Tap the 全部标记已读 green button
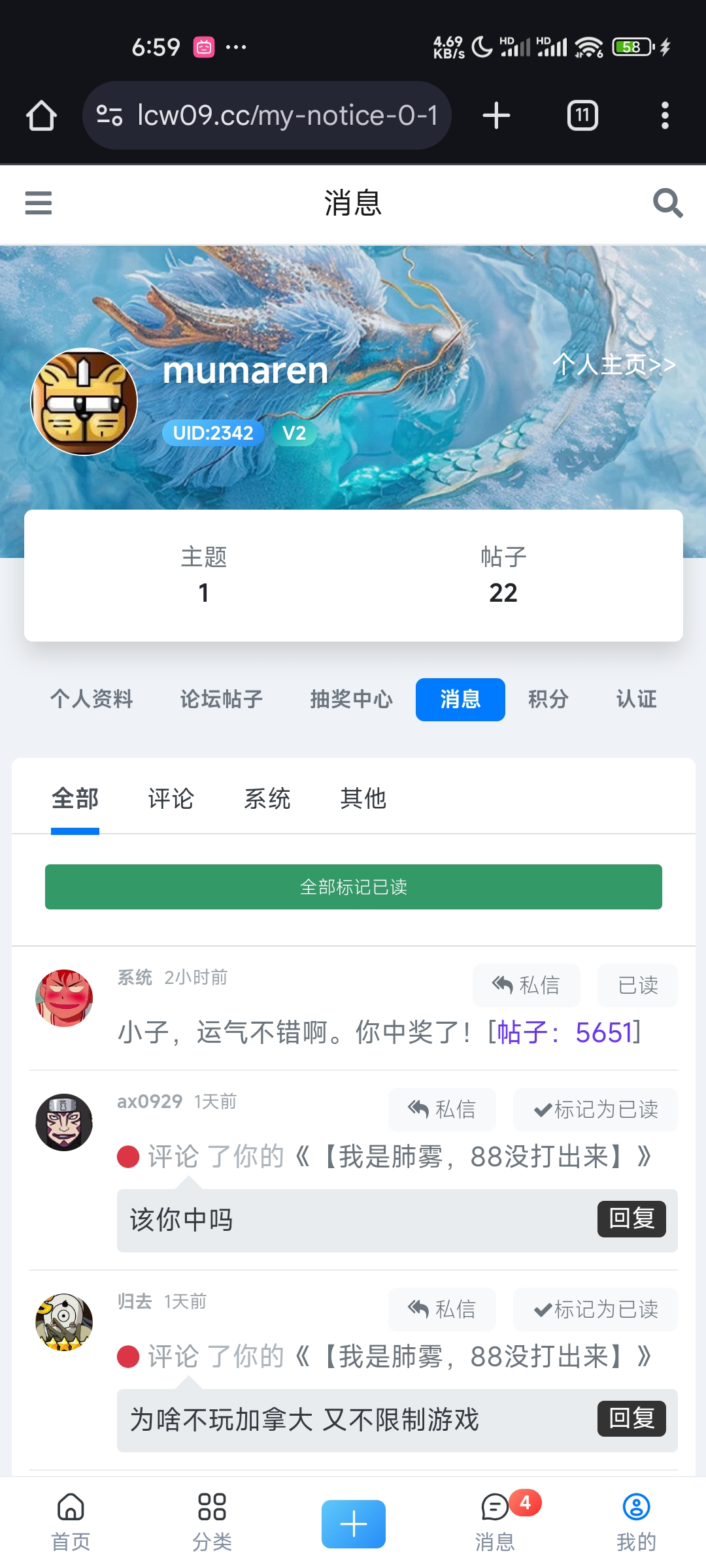 coord(353,887)
